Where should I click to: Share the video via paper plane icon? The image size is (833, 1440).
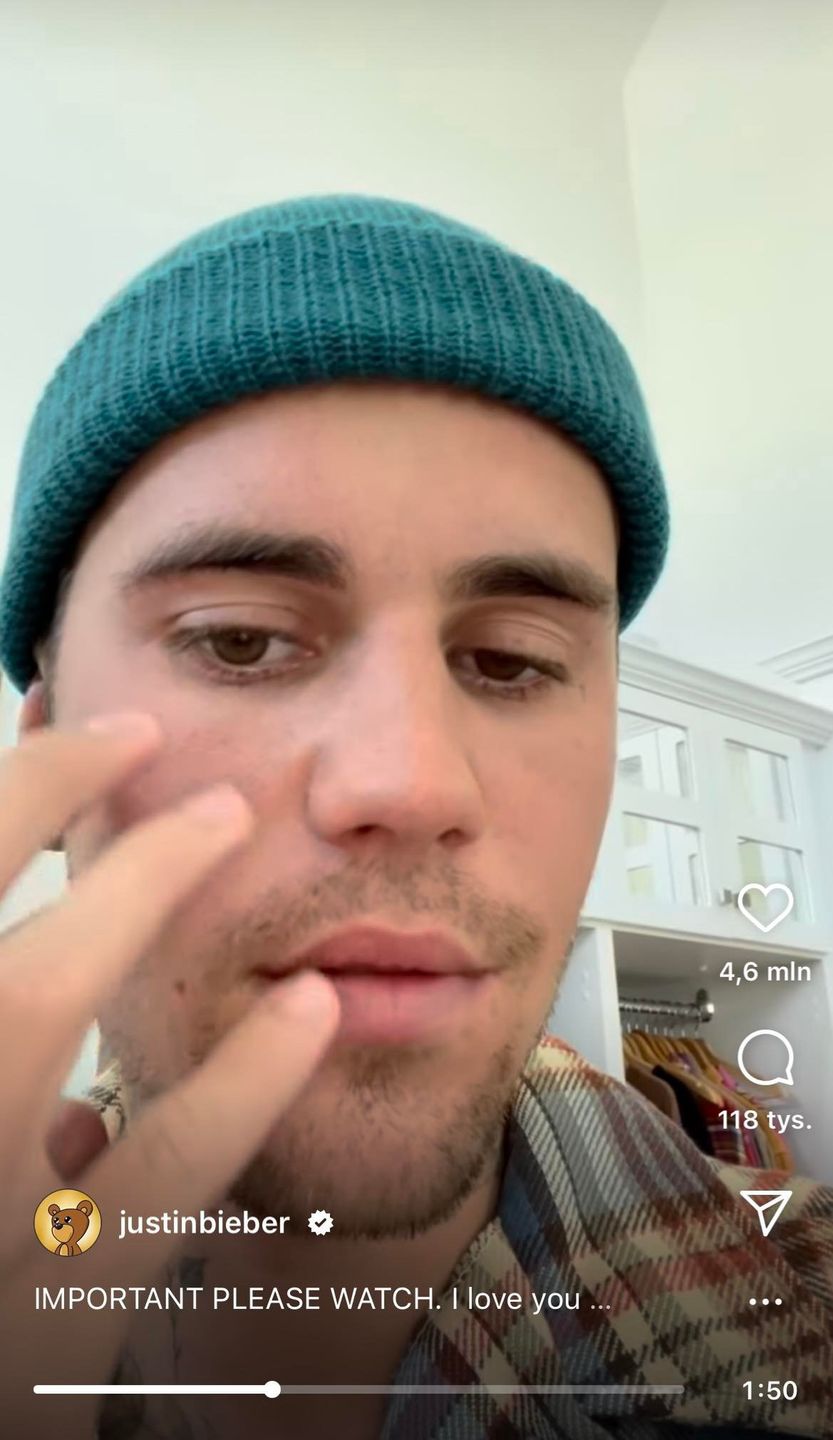765,1212
